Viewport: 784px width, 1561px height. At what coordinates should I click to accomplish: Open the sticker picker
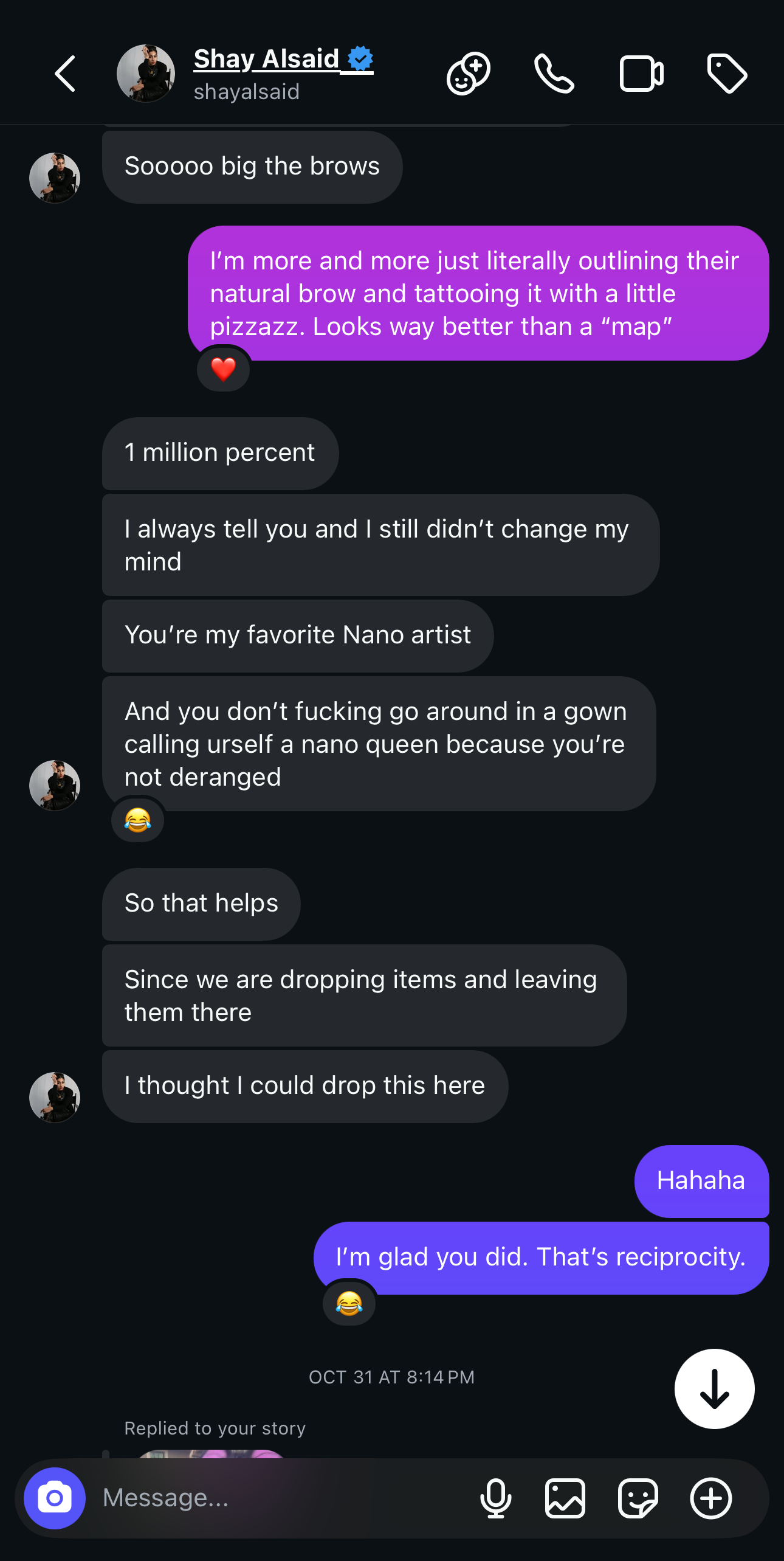click(x=638, y=1498)
